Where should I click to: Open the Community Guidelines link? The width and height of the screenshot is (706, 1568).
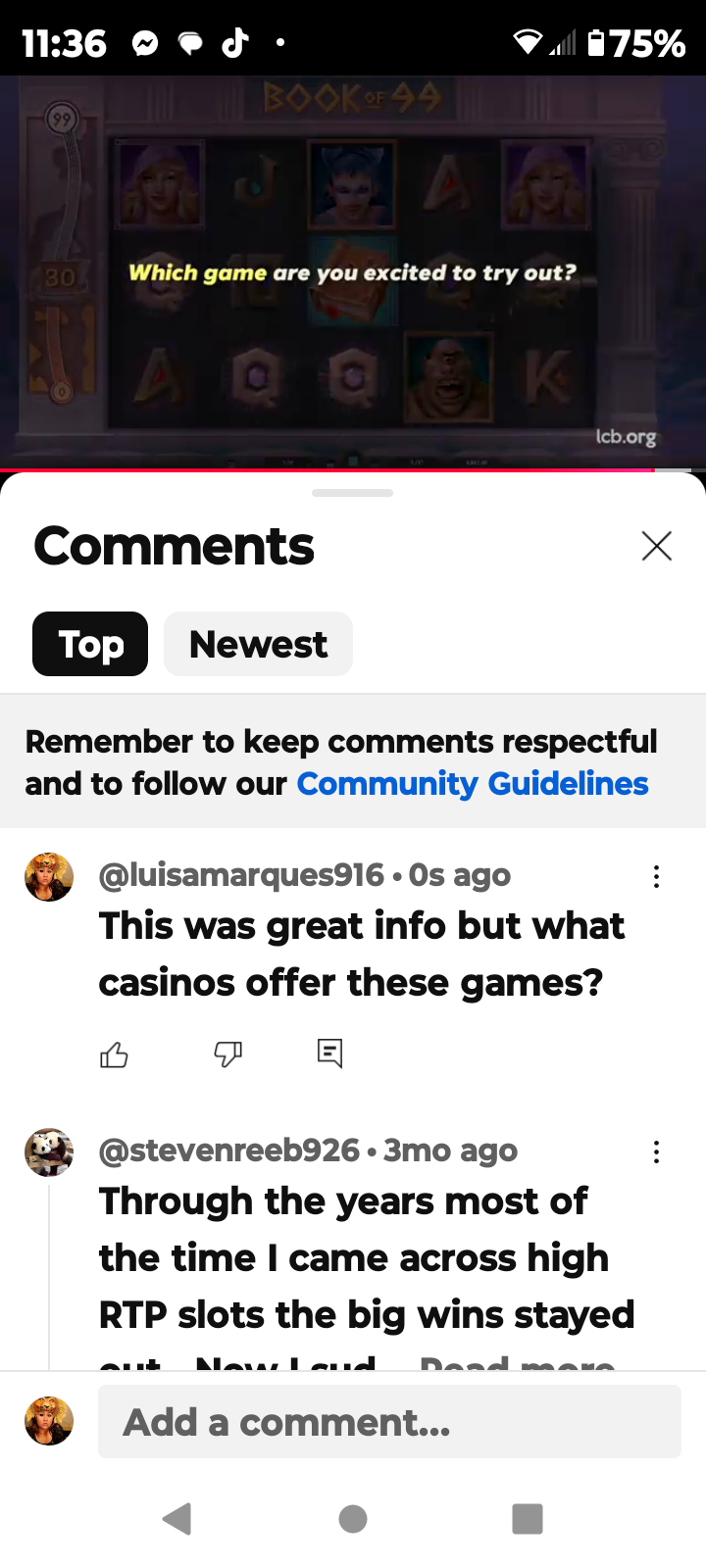[473, 784]
